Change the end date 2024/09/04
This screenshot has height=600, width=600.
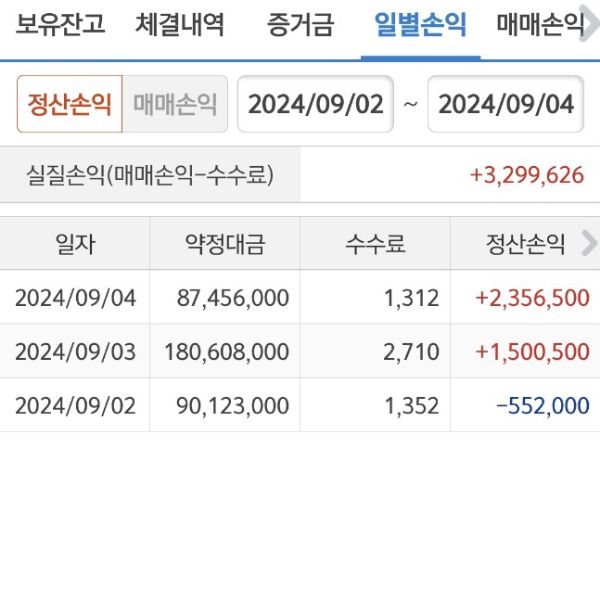tap(506, 105)
